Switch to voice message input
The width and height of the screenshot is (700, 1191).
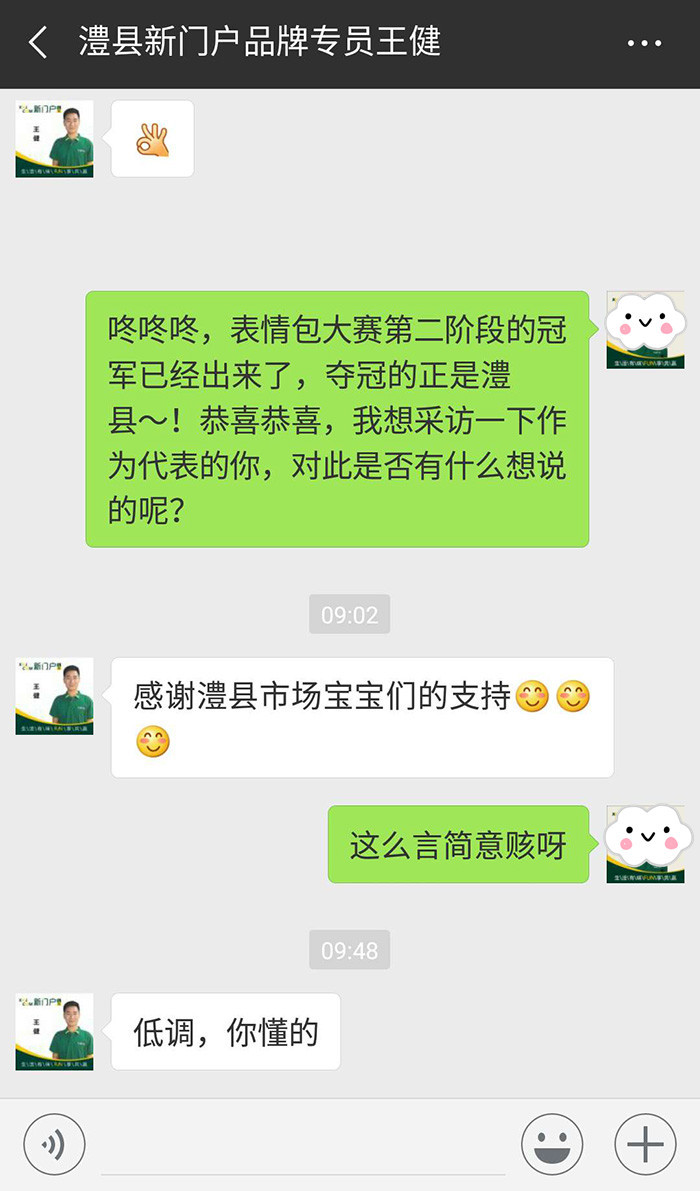coord(55,1144)
